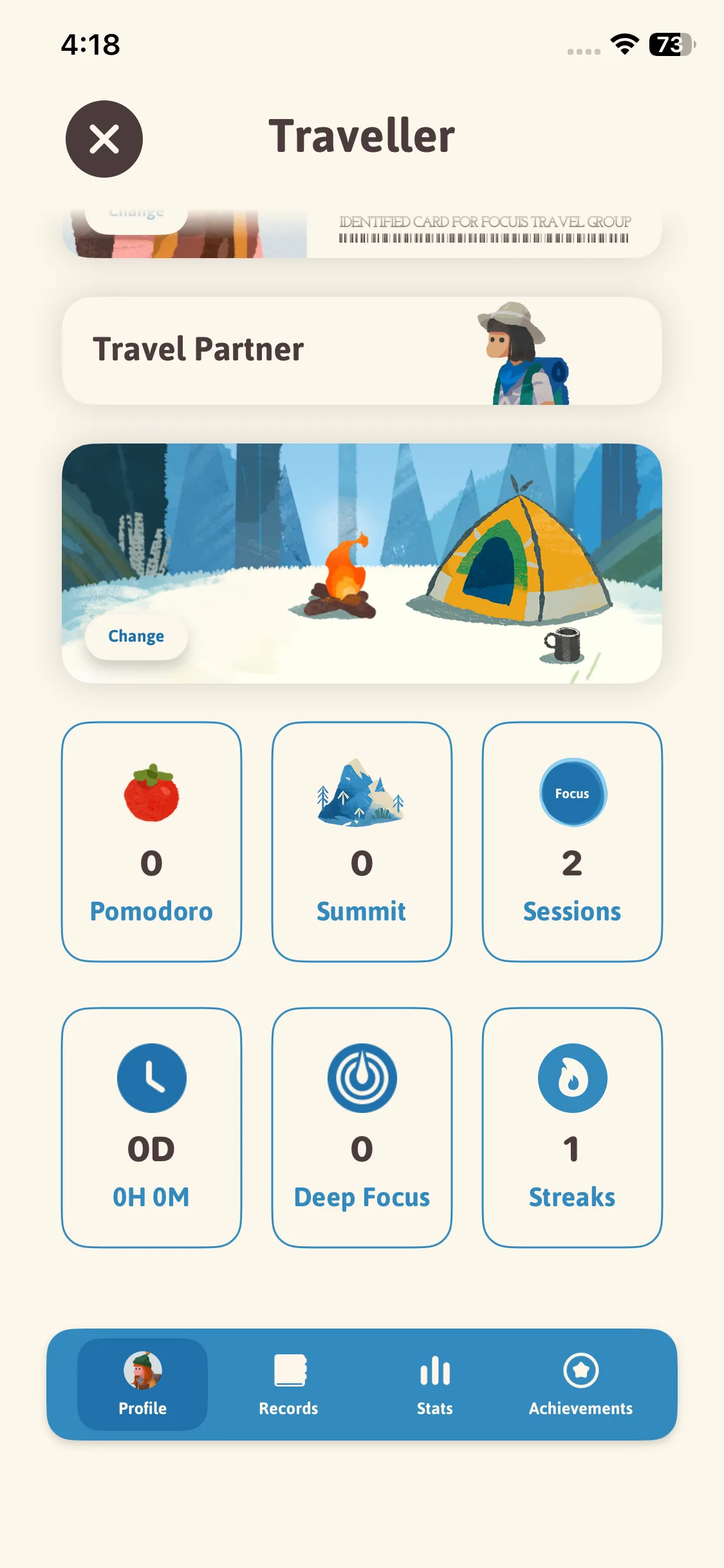Tap Change on the campsite scene

click(x=136, y=637)
